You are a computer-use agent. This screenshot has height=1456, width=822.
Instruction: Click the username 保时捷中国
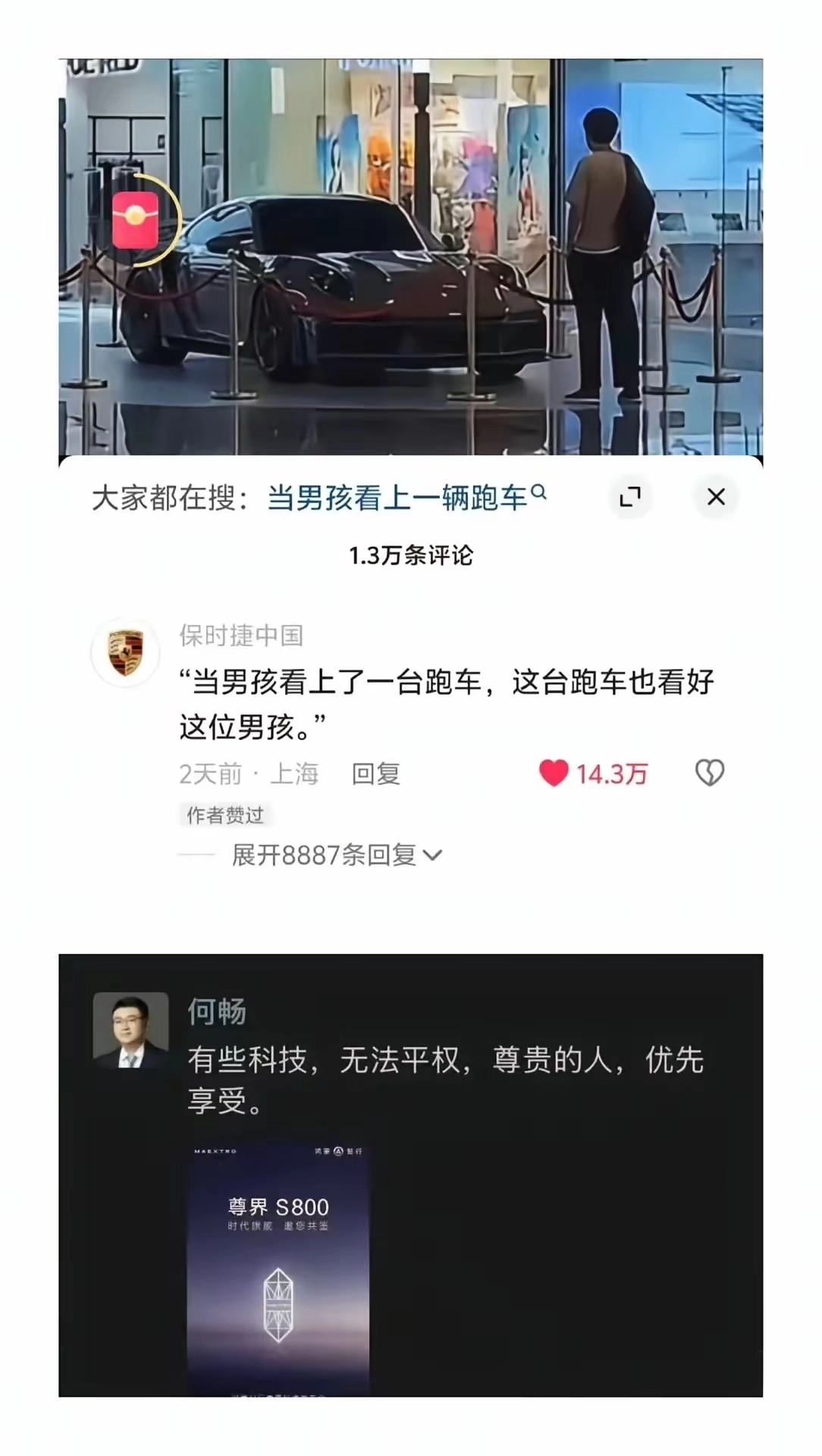click(242, 637)
